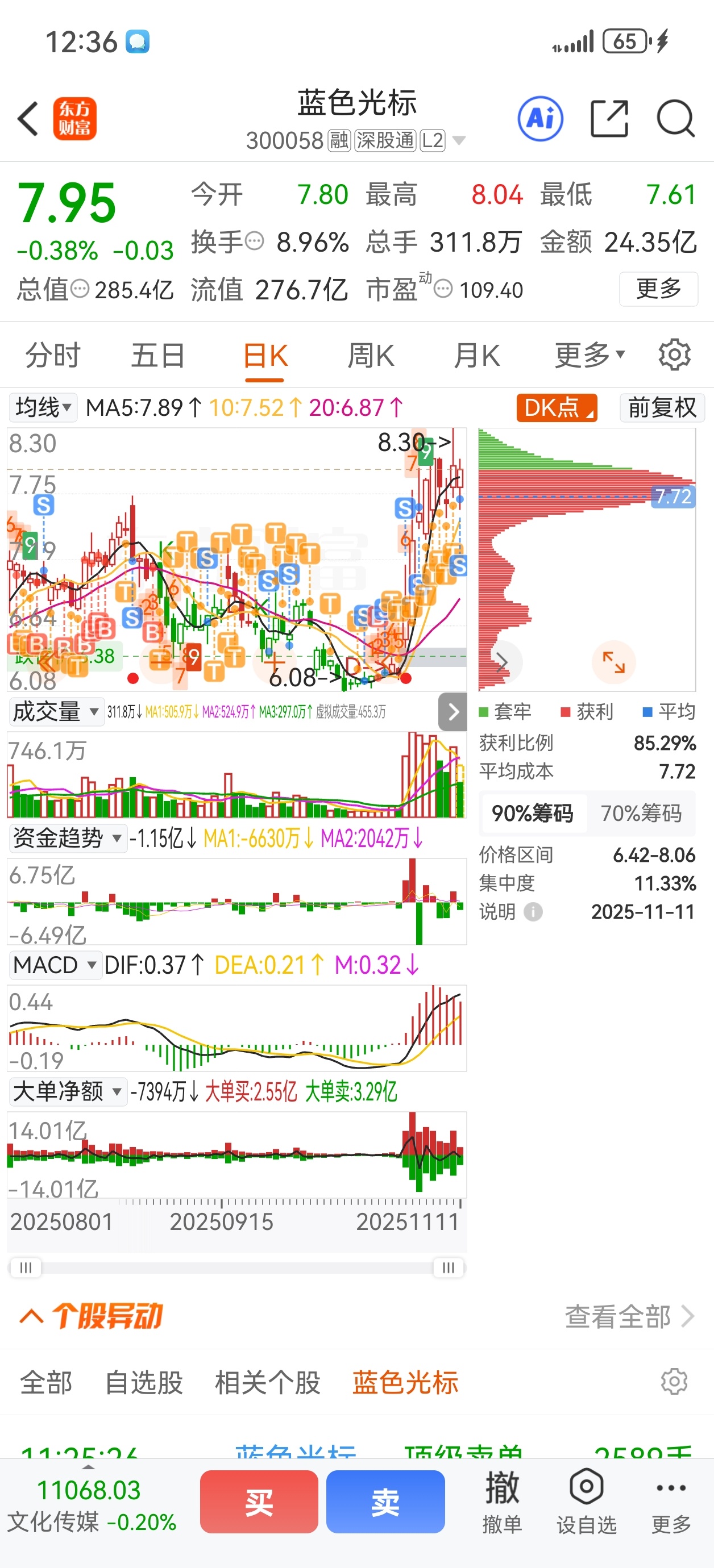
Task: Share this stock page
Action: point(609,118)
